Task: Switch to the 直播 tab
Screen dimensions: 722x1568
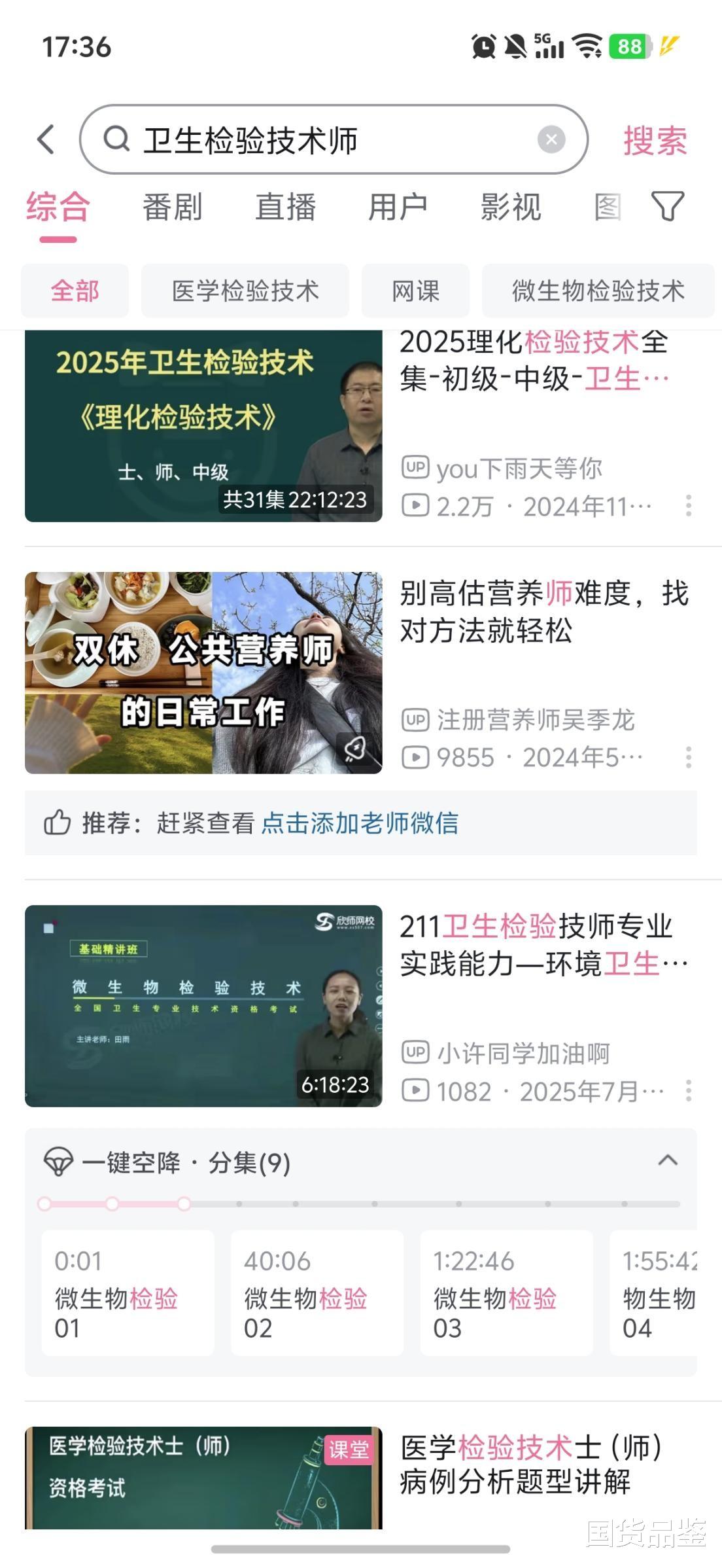Action: 286,207
